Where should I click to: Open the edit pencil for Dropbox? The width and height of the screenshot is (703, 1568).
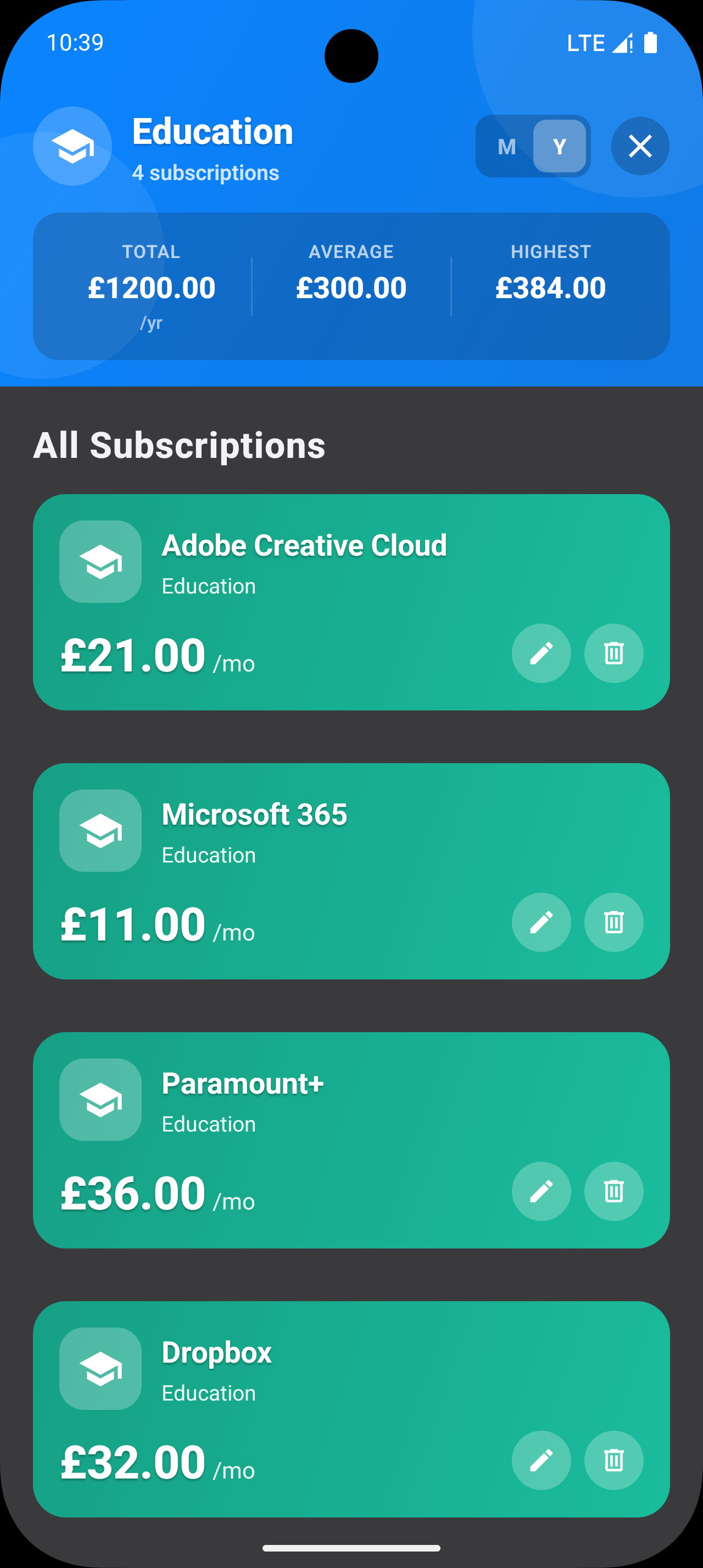pyautogui.click(x=541, y=1460)
